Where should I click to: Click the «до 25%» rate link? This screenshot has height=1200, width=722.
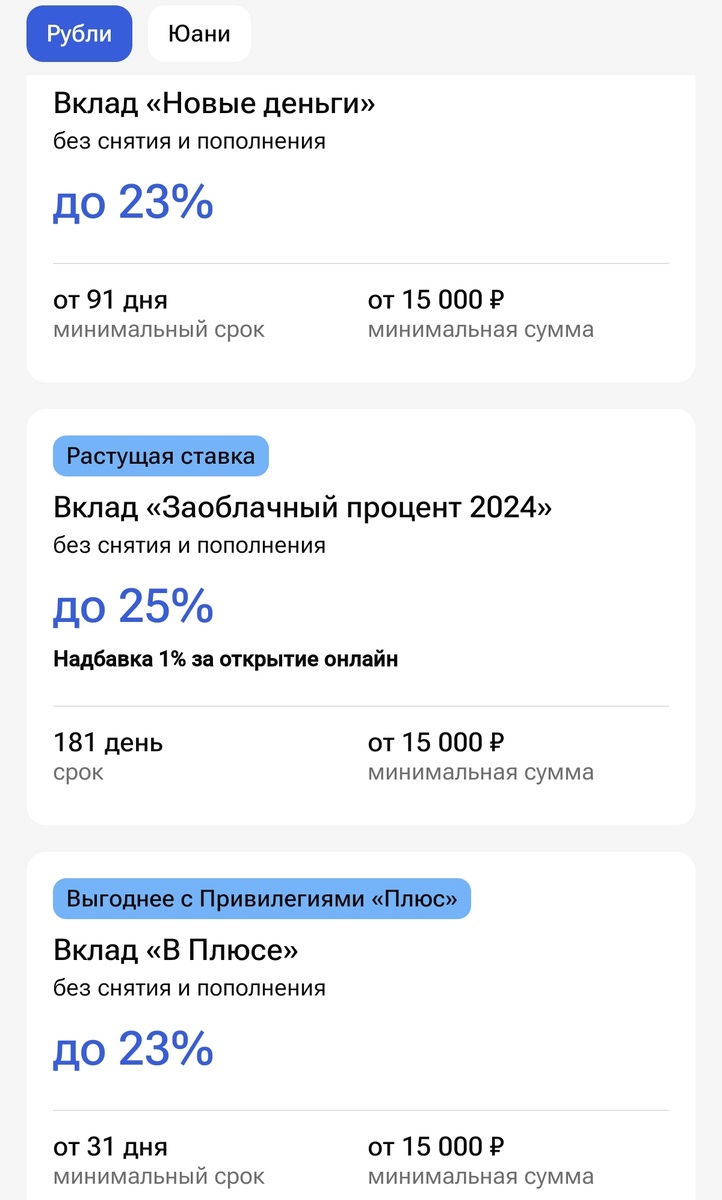[x=133, y=606]
